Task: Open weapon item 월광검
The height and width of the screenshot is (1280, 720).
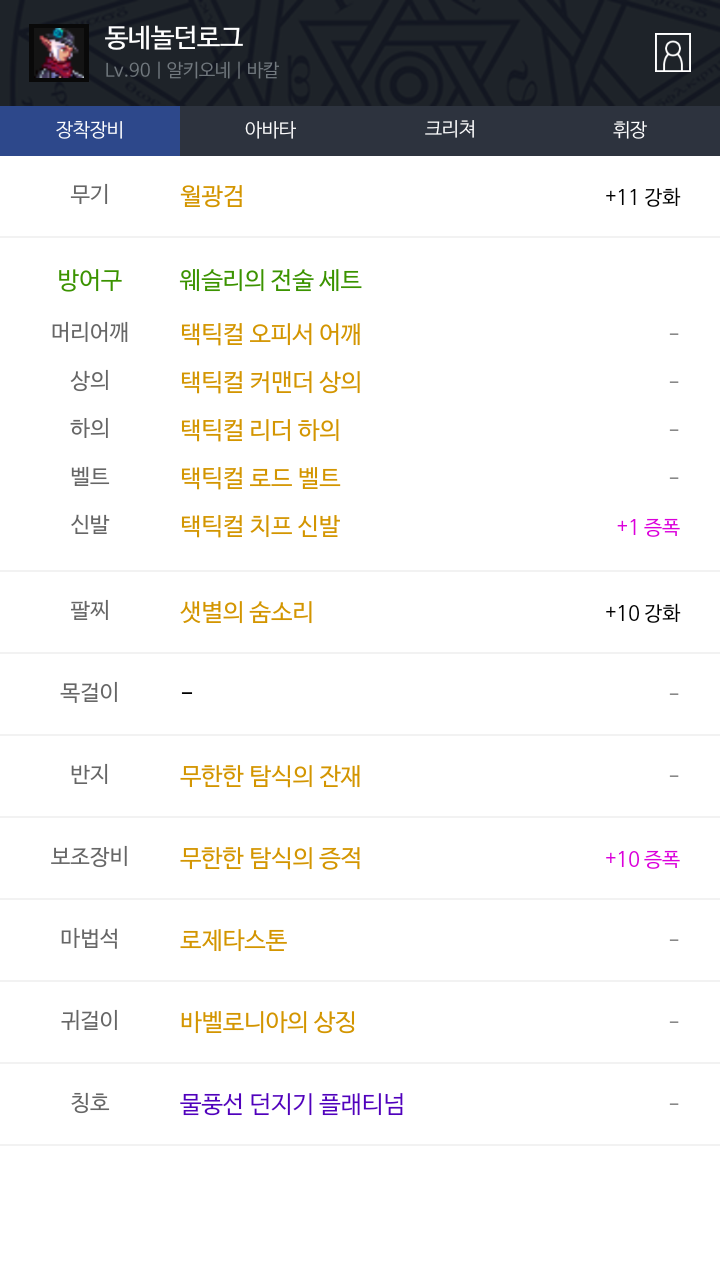Action: point(212,196)
